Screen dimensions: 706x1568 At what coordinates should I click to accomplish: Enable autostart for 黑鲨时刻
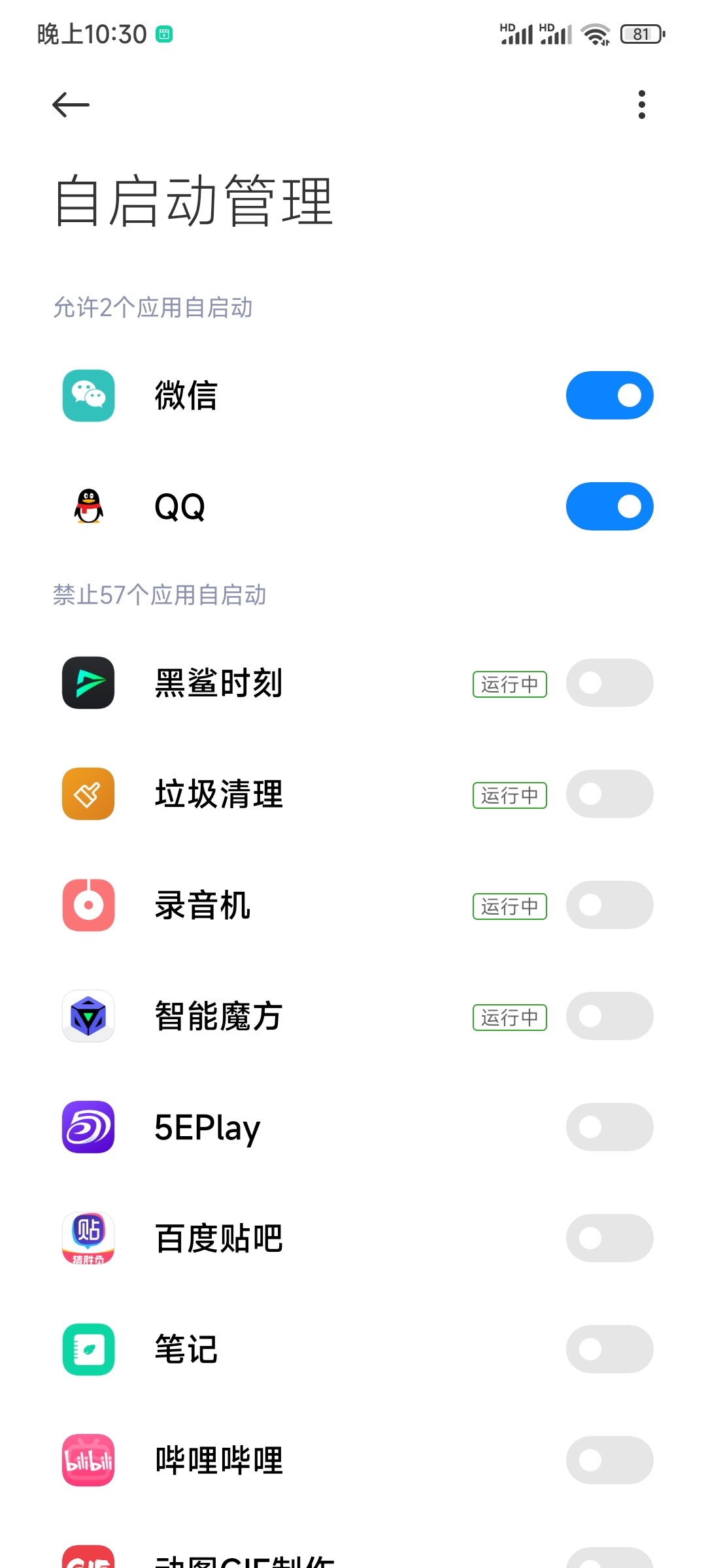tap(609, 683)
